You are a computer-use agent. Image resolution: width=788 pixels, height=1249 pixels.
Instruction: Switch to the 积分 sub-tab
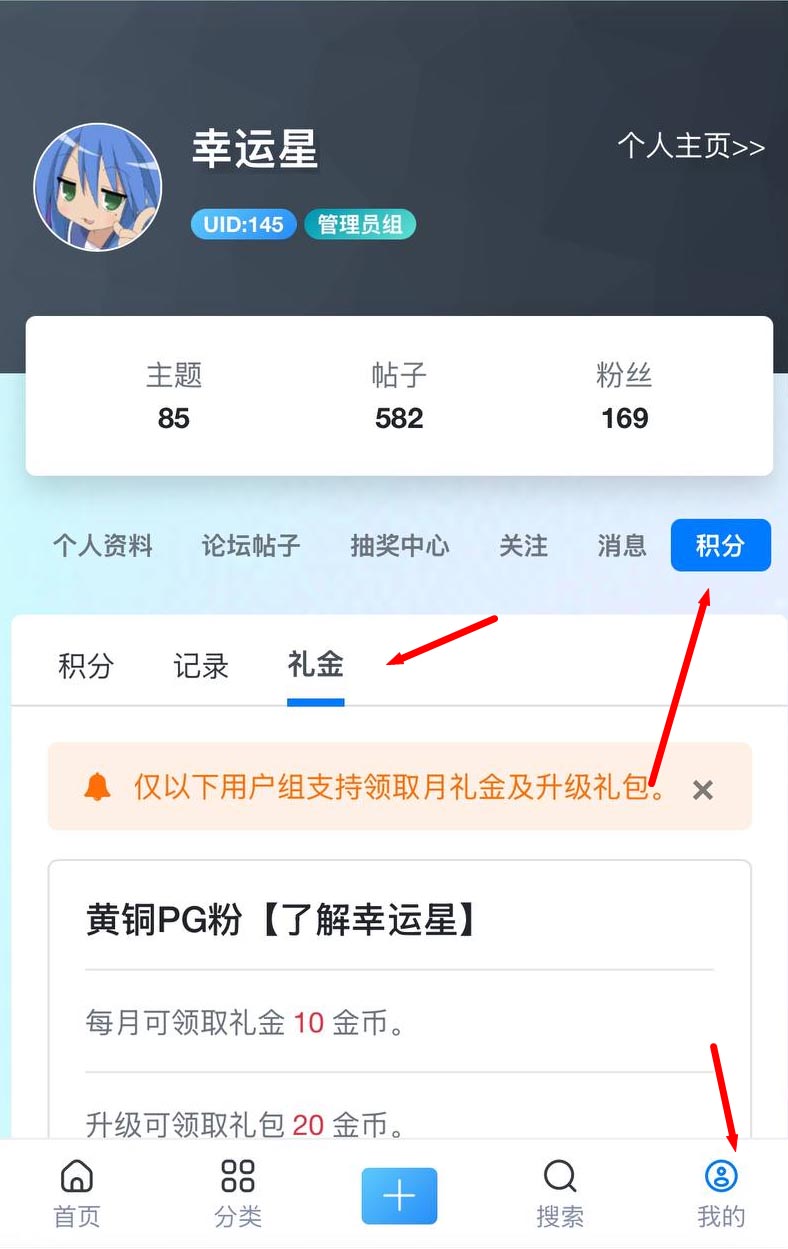[x=86, y=665]
